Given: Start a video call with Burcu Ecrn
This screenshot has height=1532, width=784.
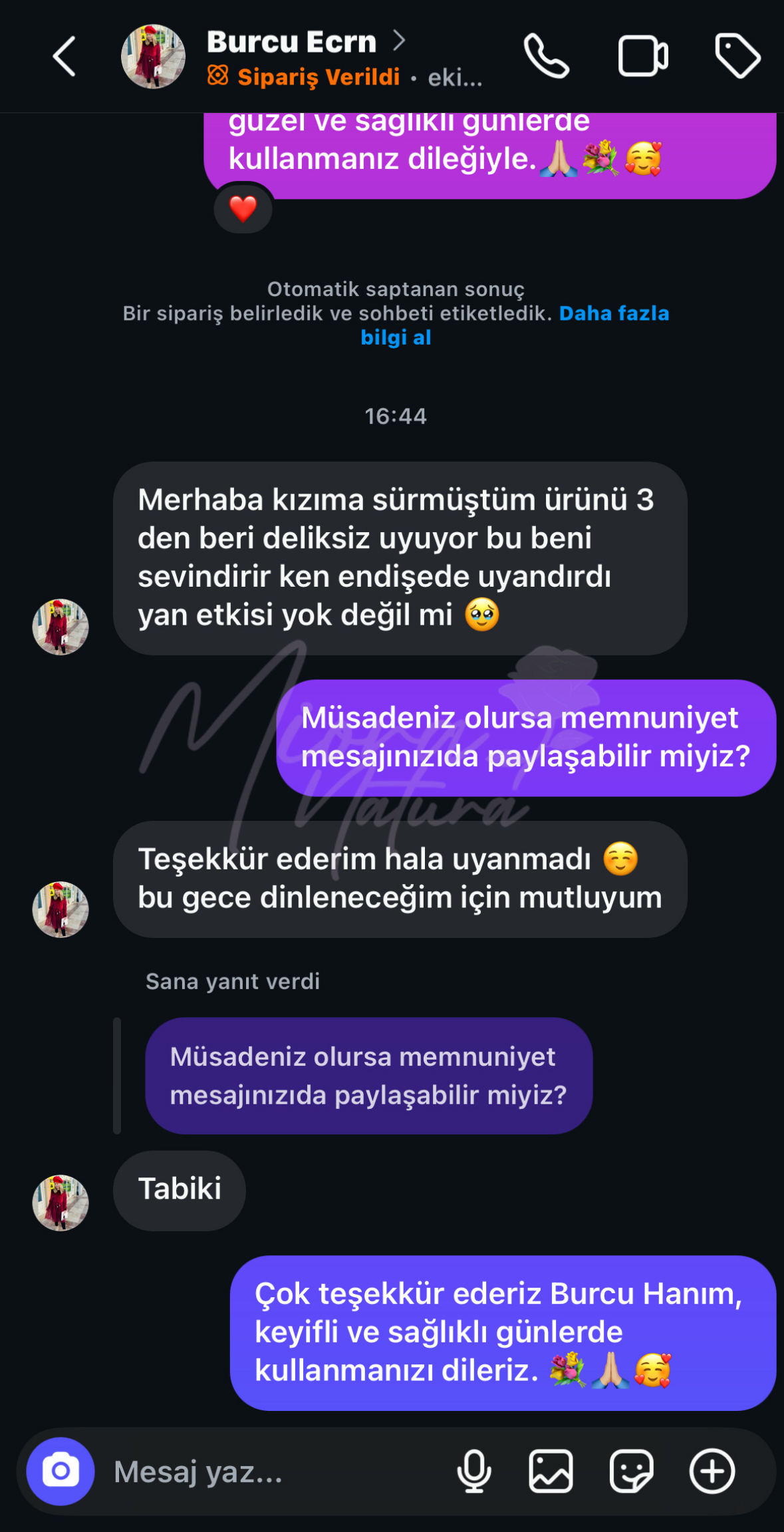Looking at the screenshot, I should tap(642, 57).
